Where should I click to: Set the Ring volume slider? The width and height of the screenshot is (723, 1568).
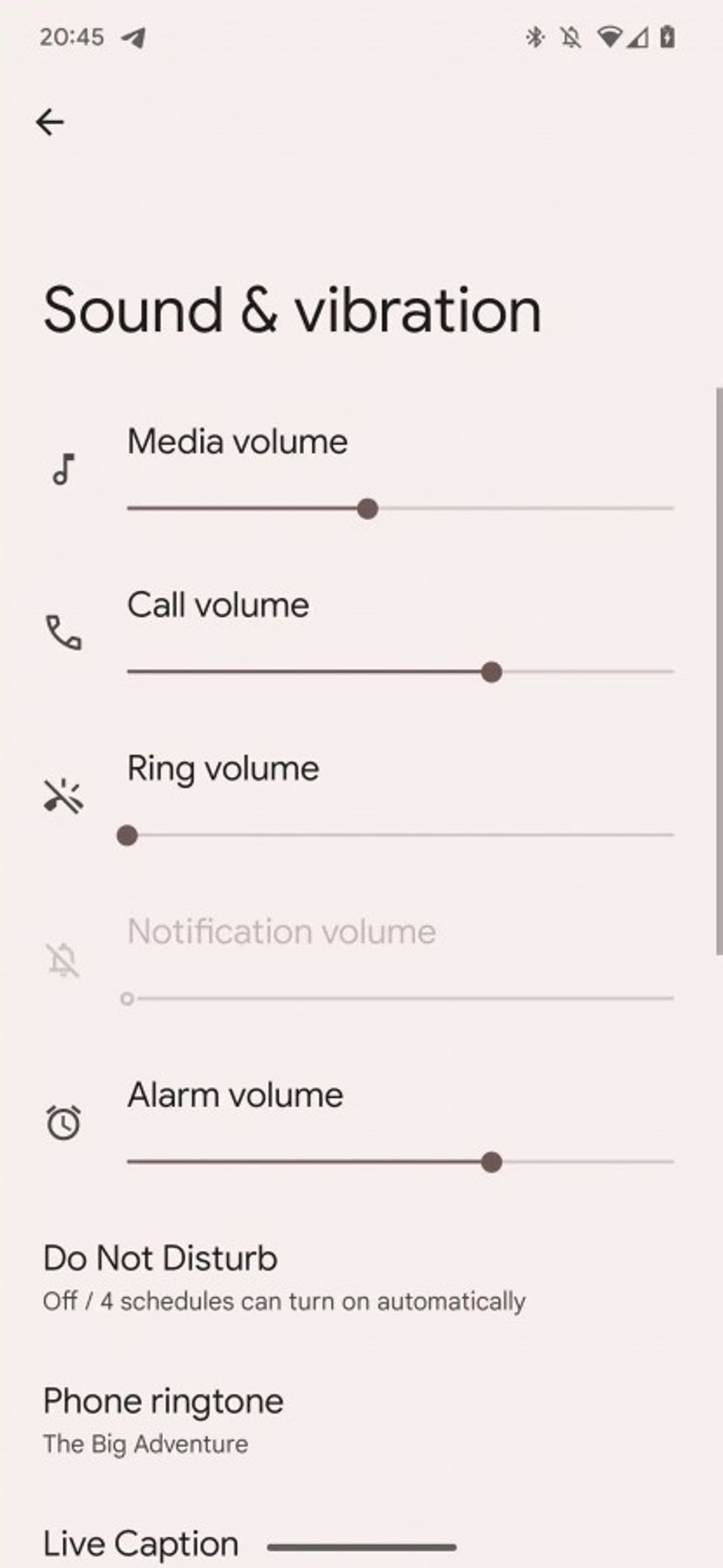[x=128, y=835]
